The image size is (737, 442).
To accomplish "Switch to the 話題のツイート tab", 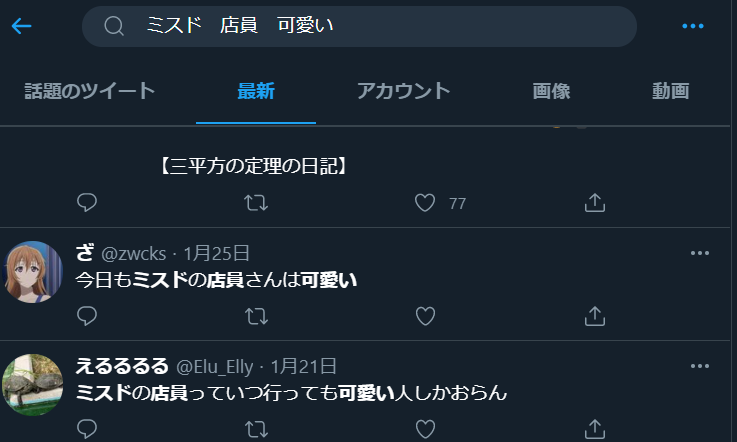I will click(90, 92).
